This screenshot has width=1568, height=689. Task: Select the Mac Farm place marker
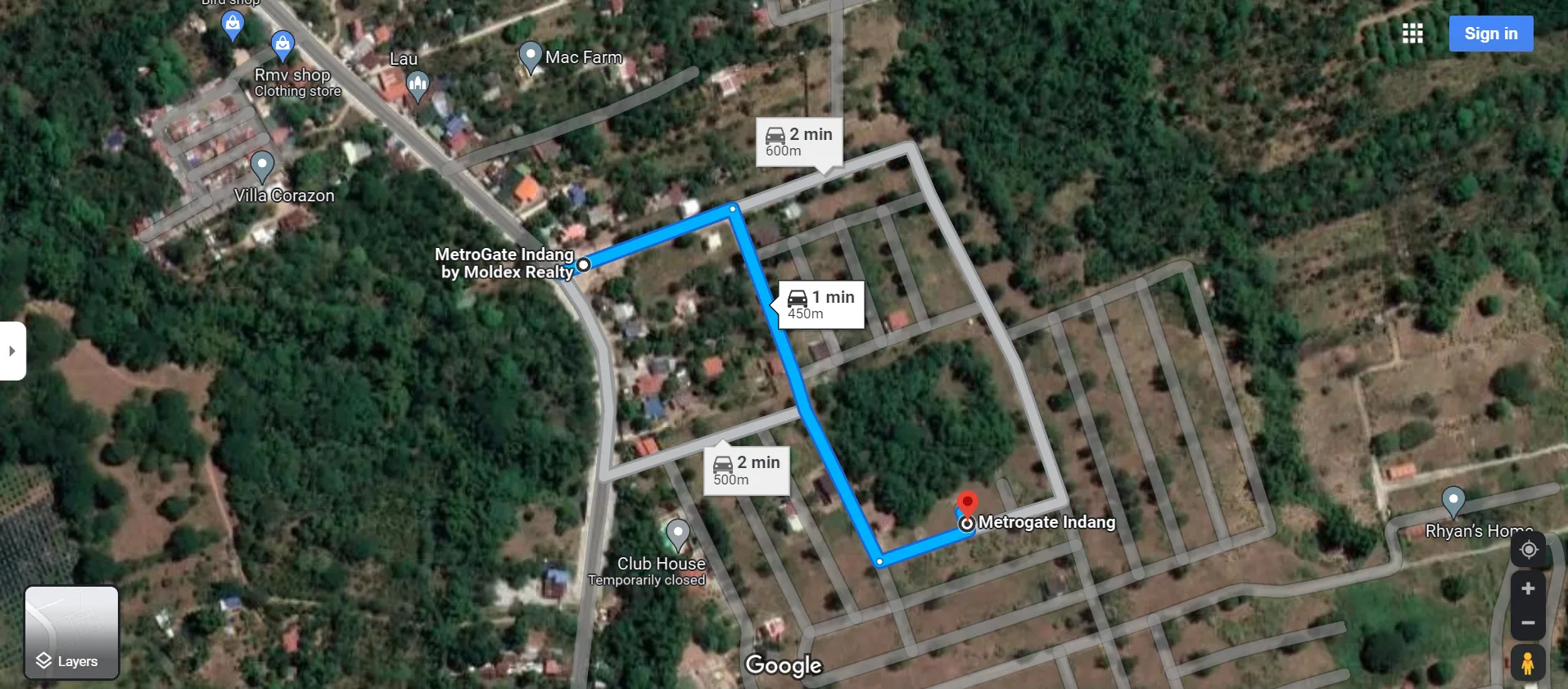coord(531,56)
